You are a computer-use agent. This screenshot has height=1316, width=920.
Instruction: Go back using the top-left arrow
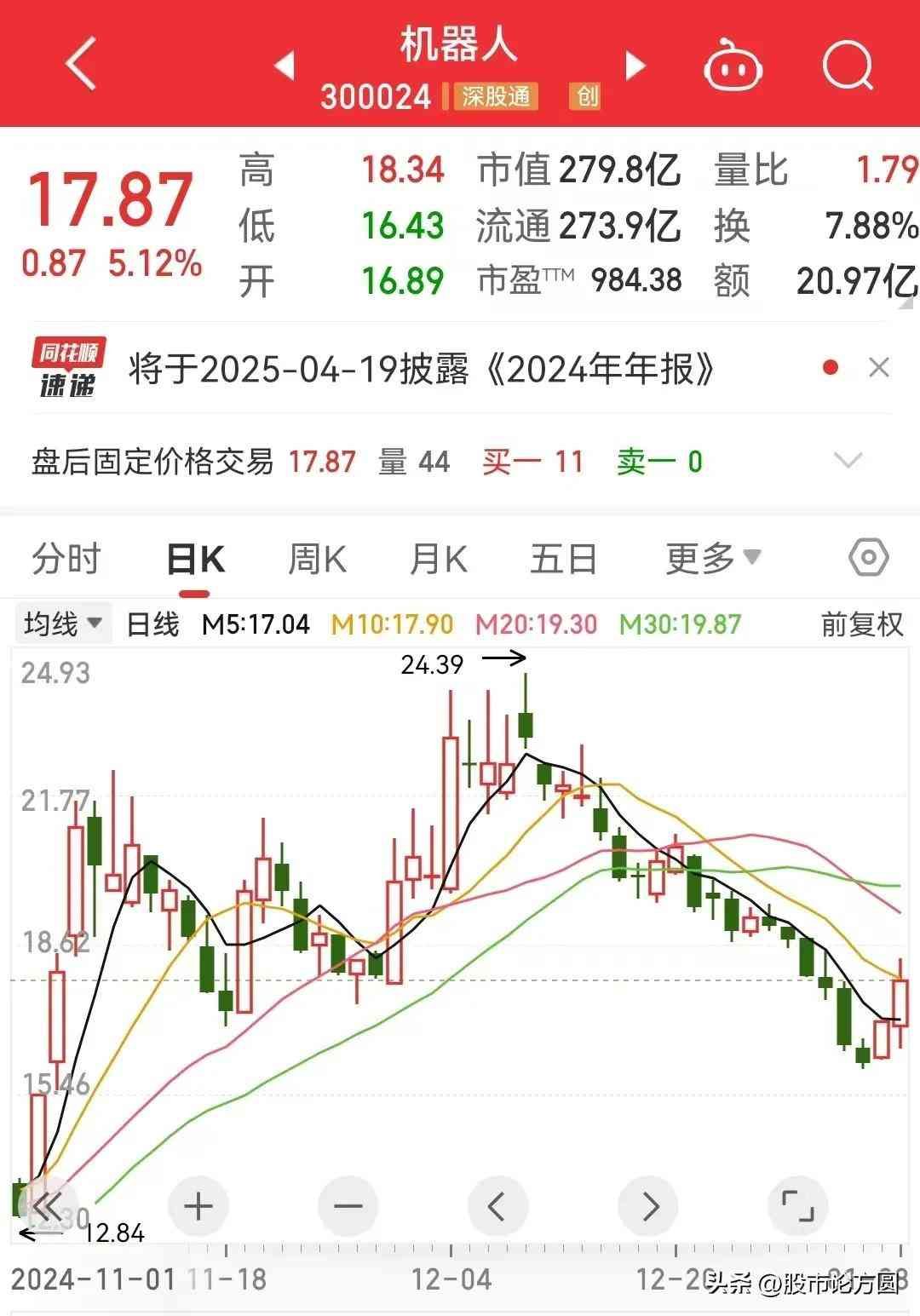81,64
